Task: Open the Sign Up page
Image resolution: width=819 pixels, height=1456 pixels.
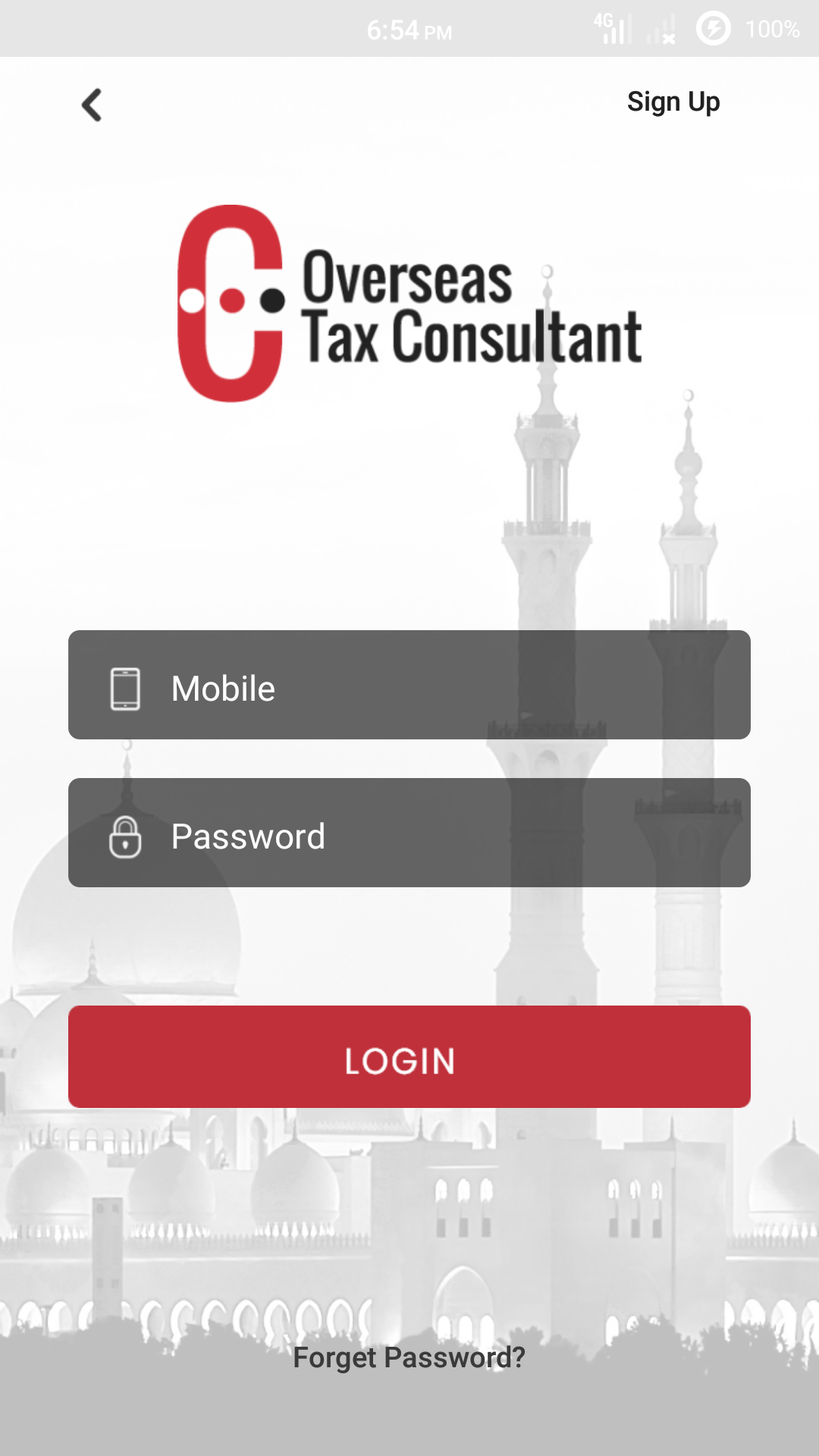Action: click(673, 102)
